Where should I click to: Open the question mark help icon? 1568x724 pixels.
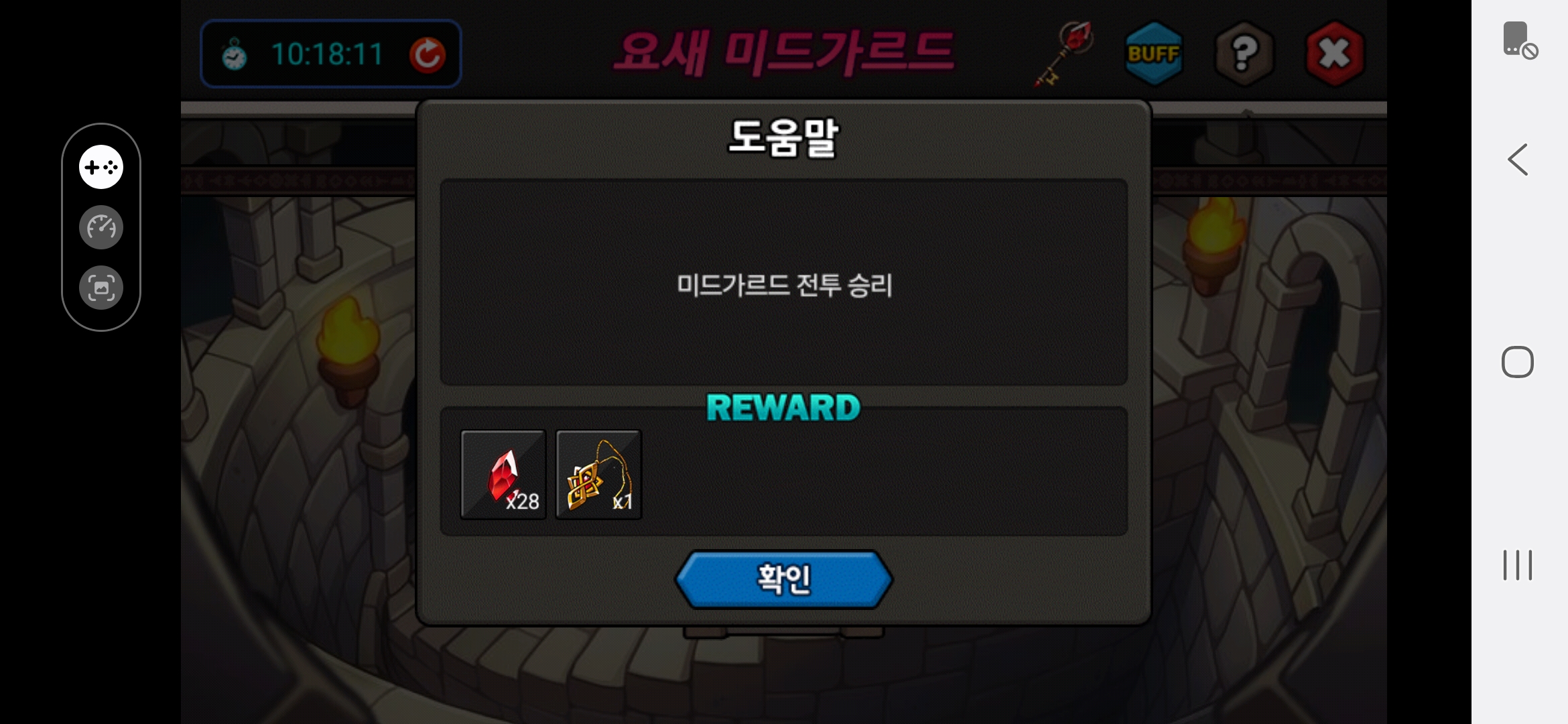(x=1244, y=54)
